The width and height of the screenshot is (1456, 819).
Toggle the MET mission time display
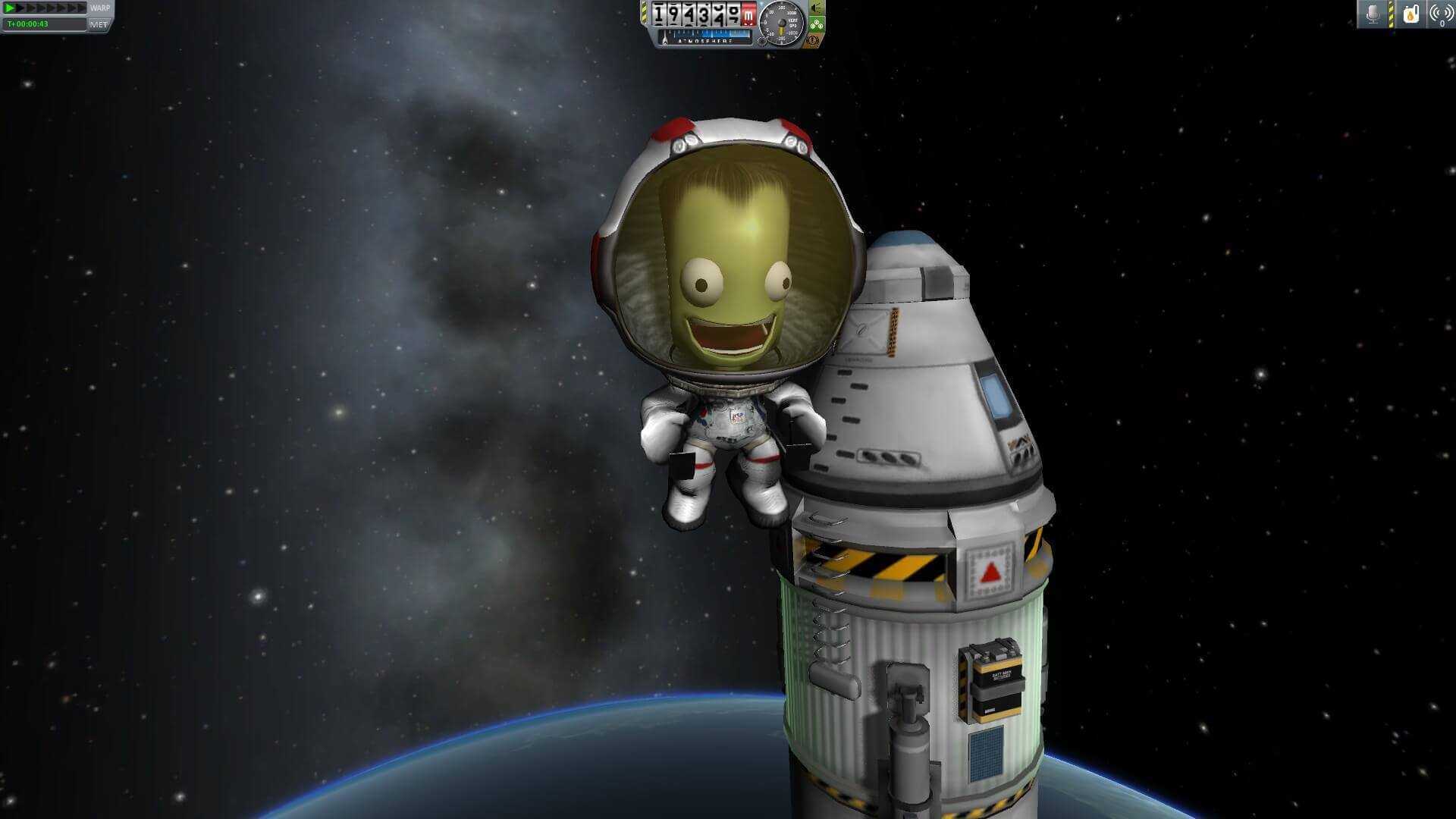99,24
